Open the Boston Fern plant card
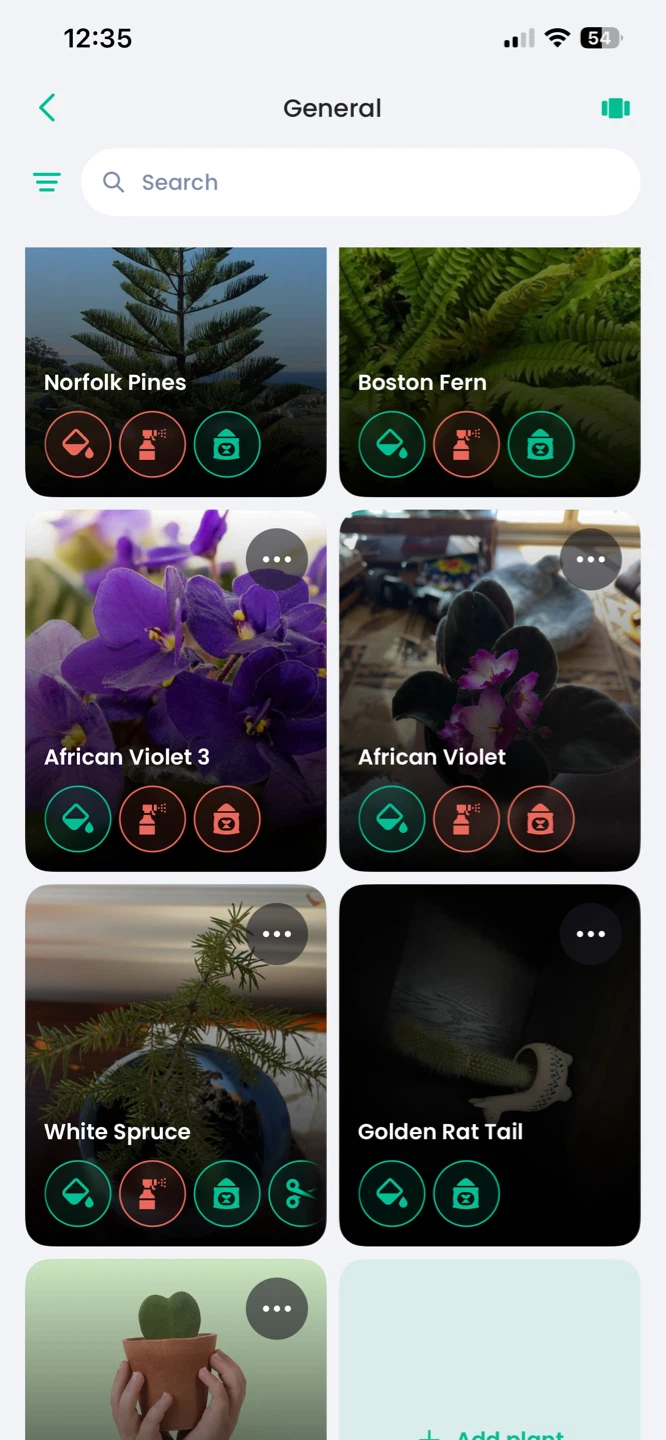 (490, 372)
